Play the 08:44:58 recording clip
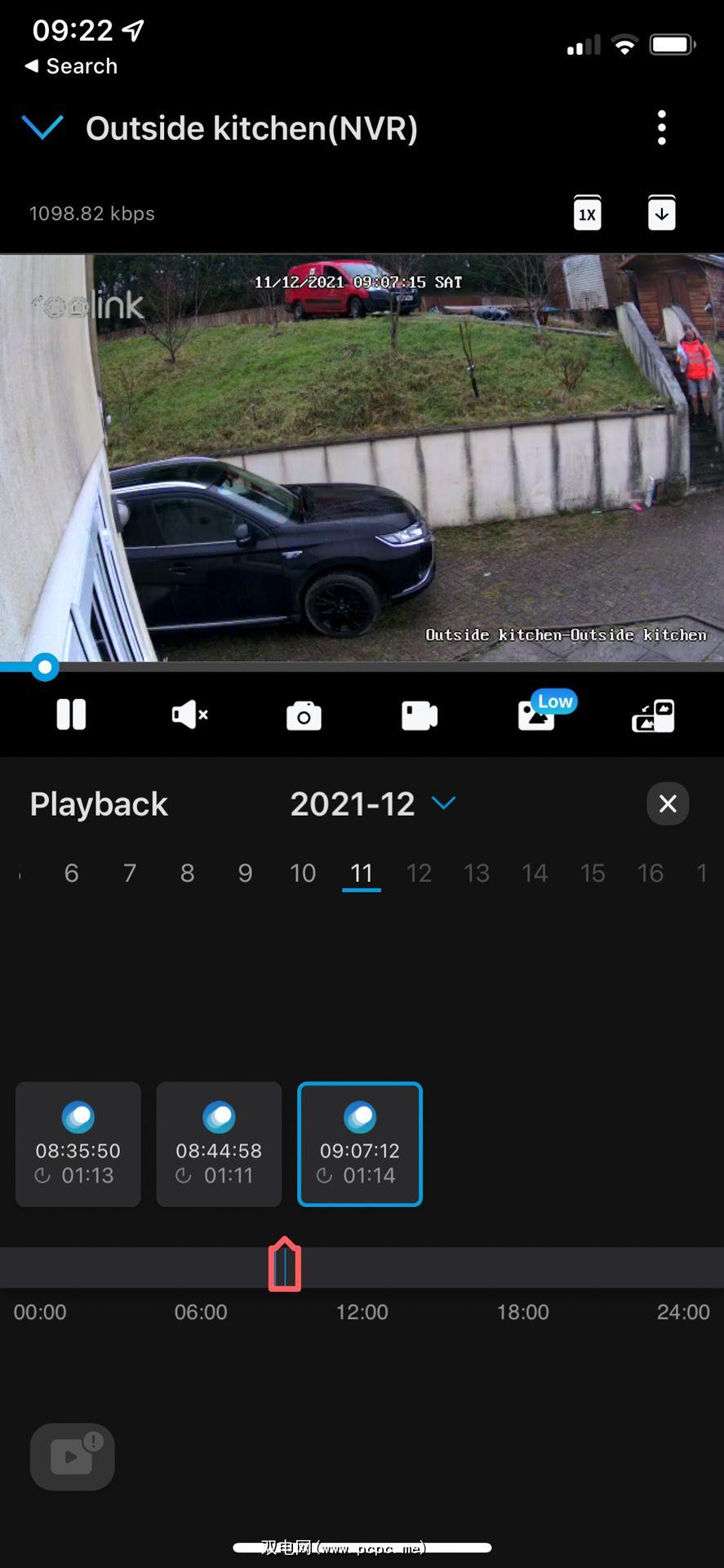Viewport: 724px width, 1568px height. pyautogui.click(x=219, y=1143)
